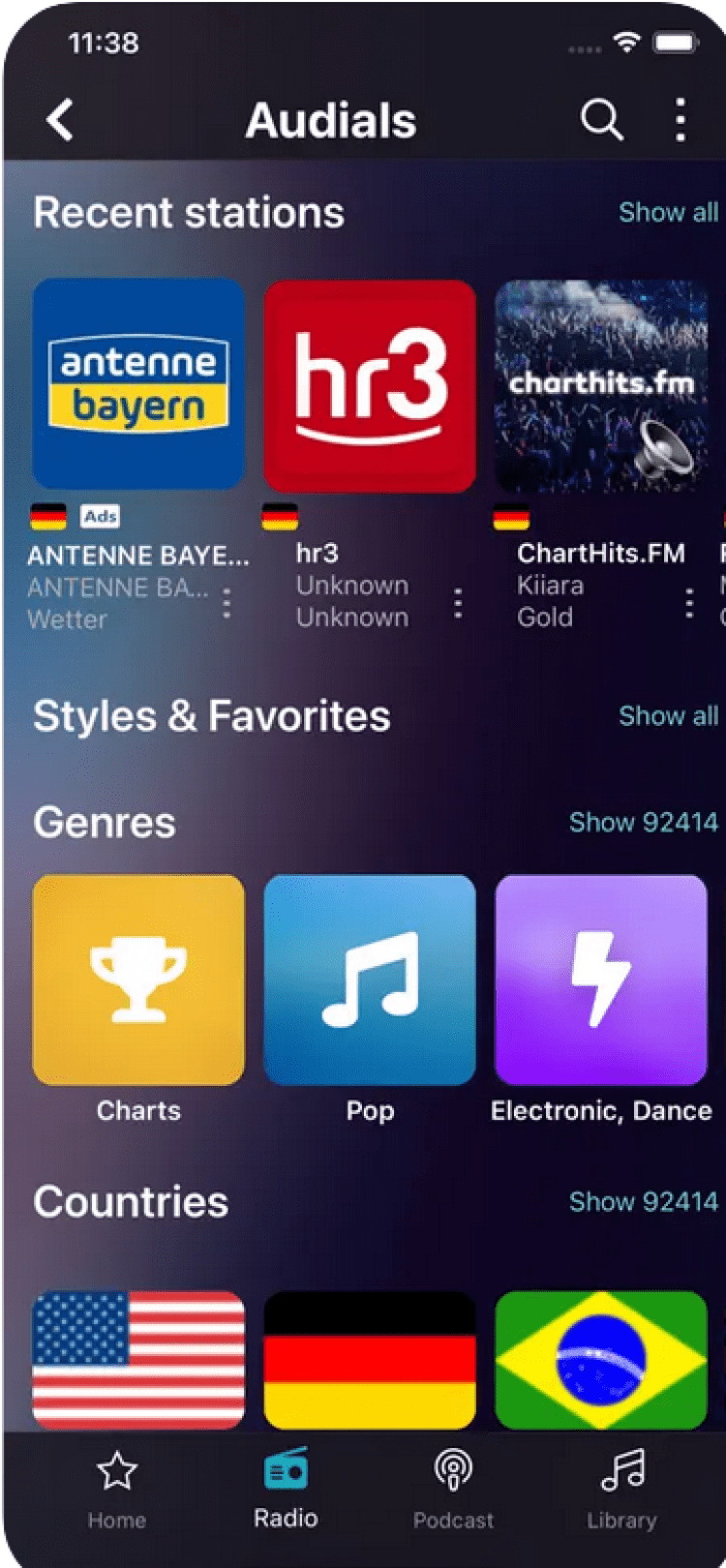Screen dimensions: 726x1568
Task: Show all 92414 in Genres
Action: [643, 823]
